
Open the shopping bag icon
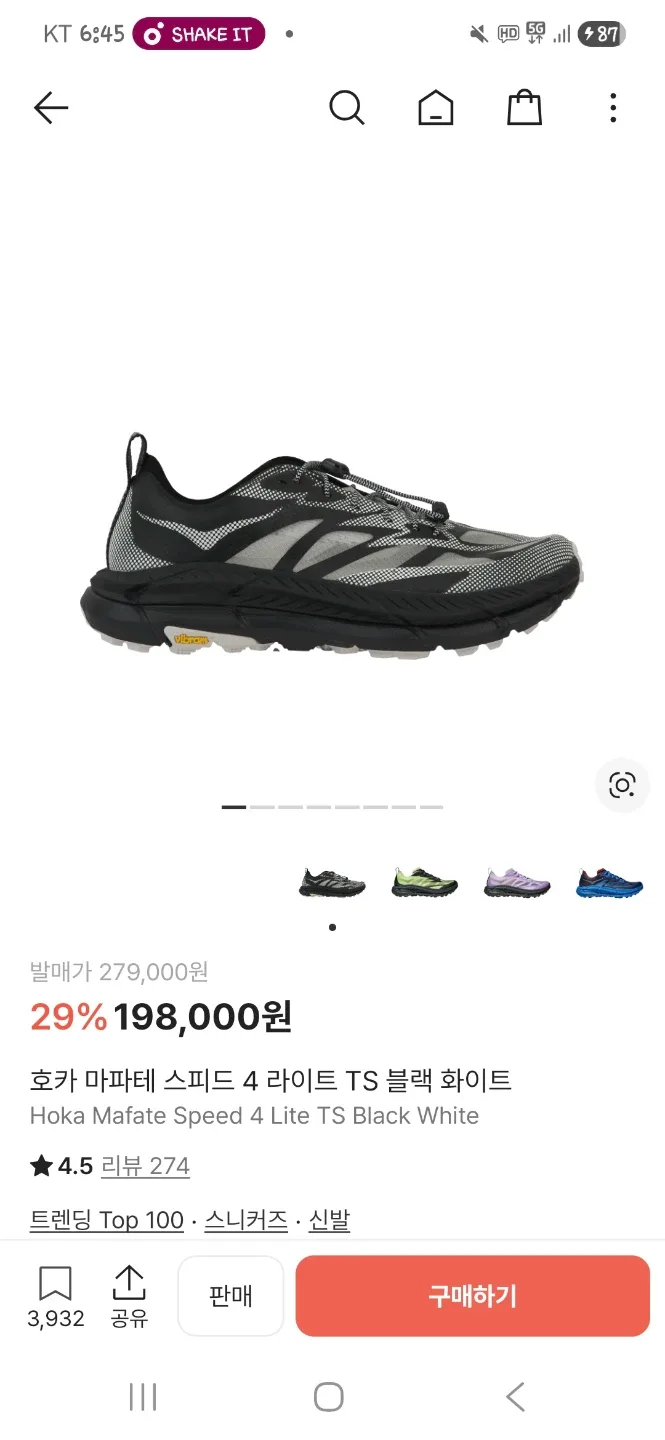(x=524, y=107)
